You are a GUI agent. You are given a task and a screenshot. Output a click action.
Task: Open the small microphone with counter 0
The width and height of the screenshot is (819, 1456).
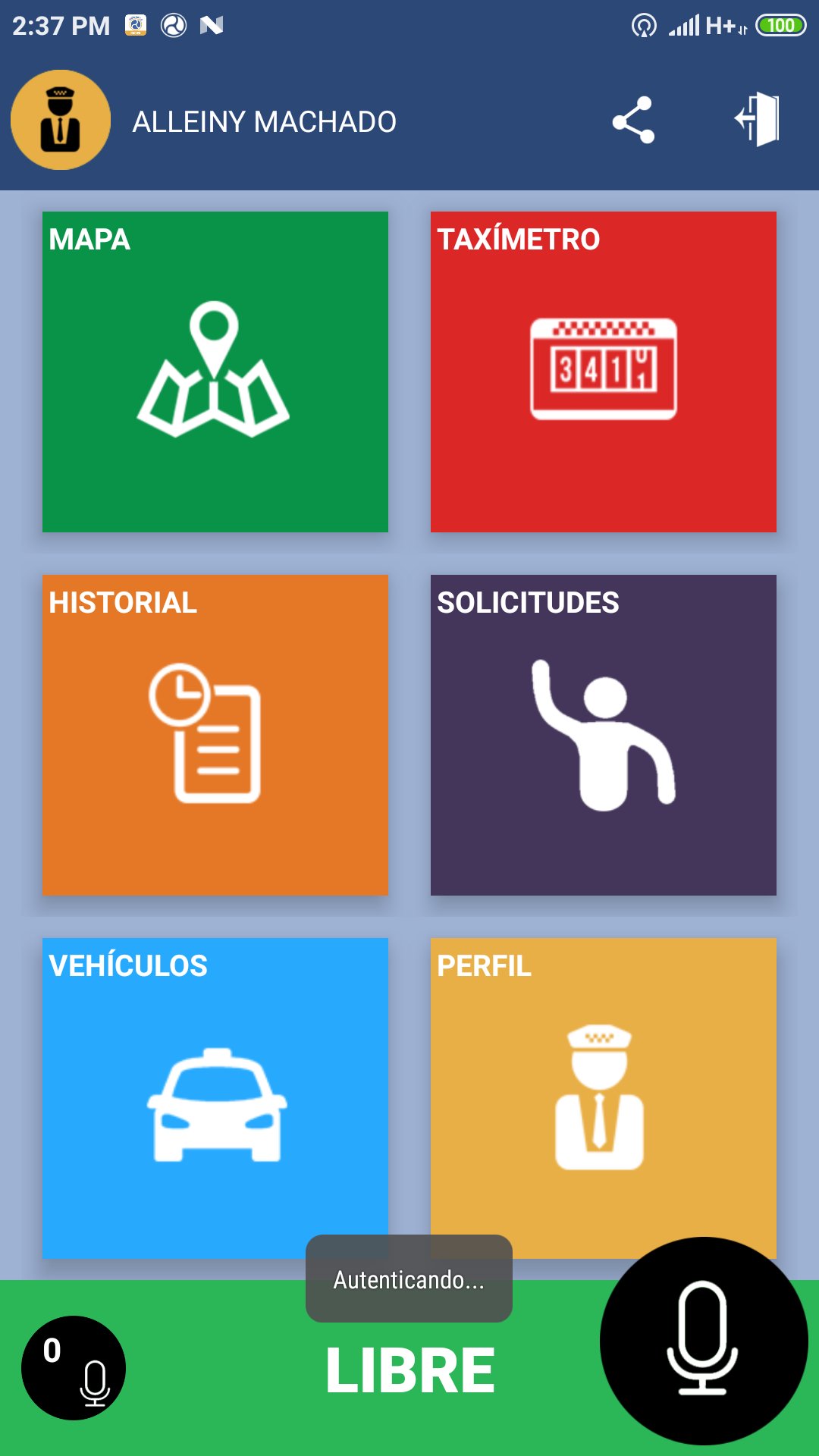pyautogui.click(x=74, y=1368)
